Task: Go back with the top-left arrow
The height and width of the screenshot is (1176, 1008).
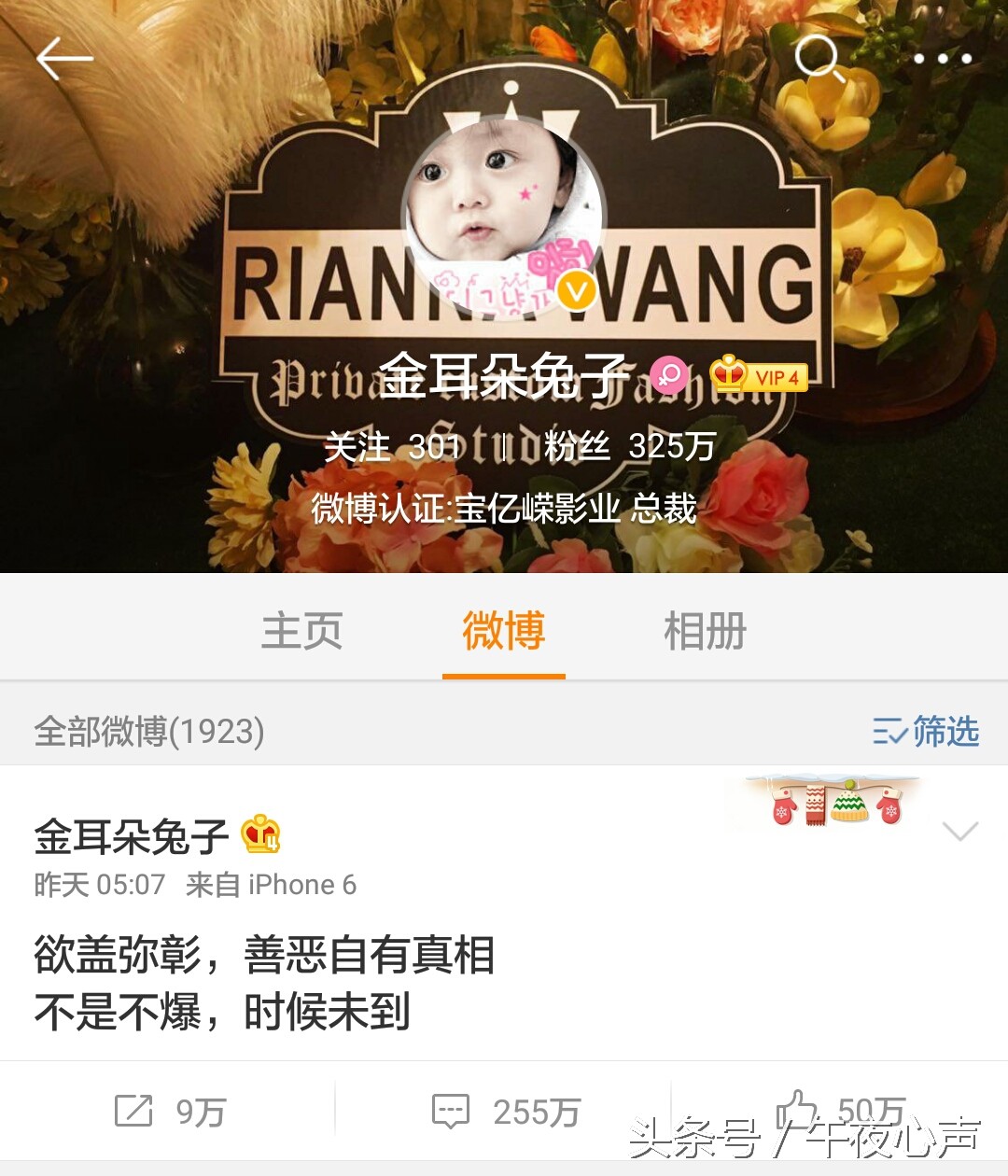Action: (63, 60)
